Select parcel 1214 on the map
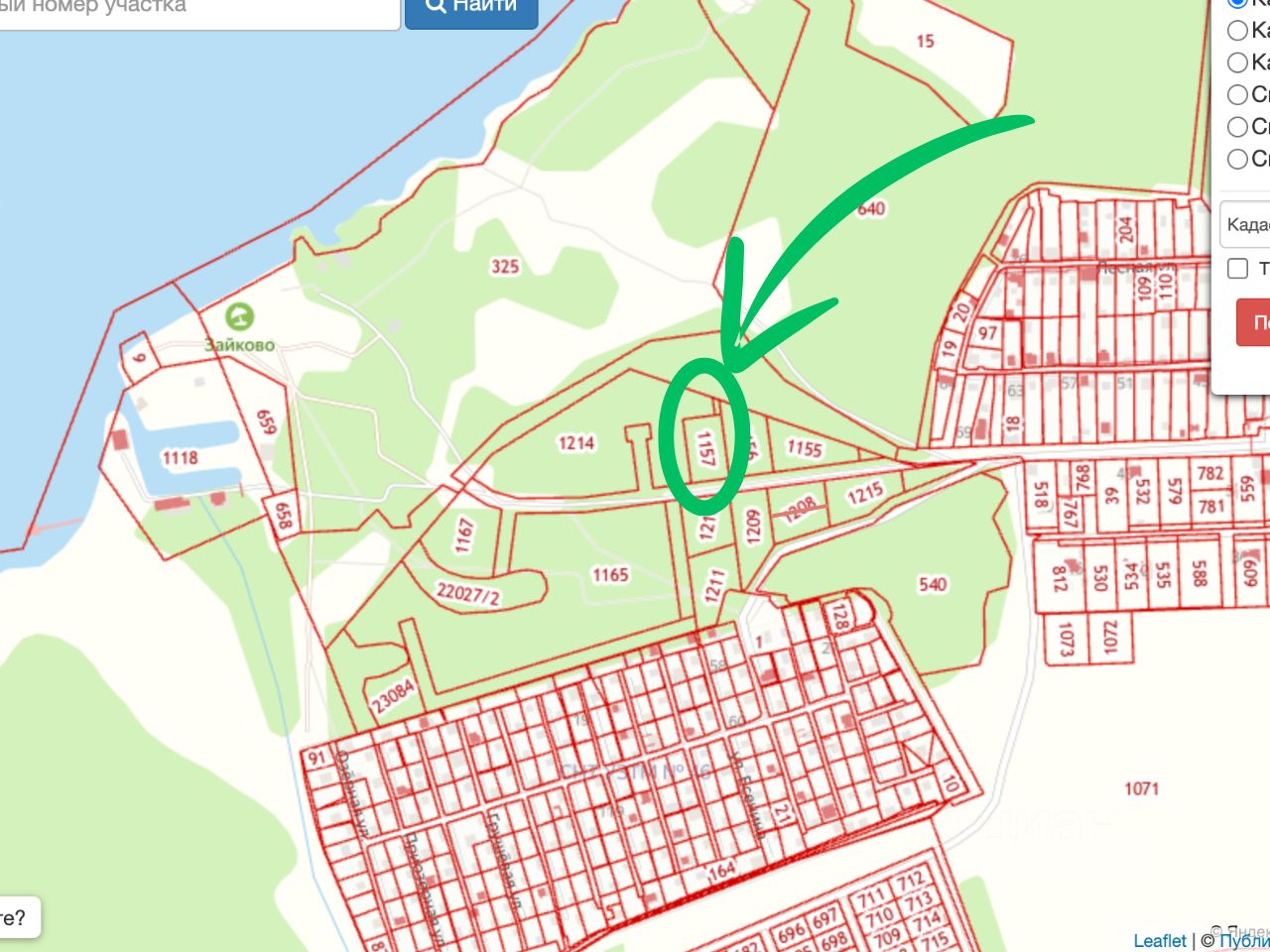This screenshot has width=1270, height=952. pos(575,443)
